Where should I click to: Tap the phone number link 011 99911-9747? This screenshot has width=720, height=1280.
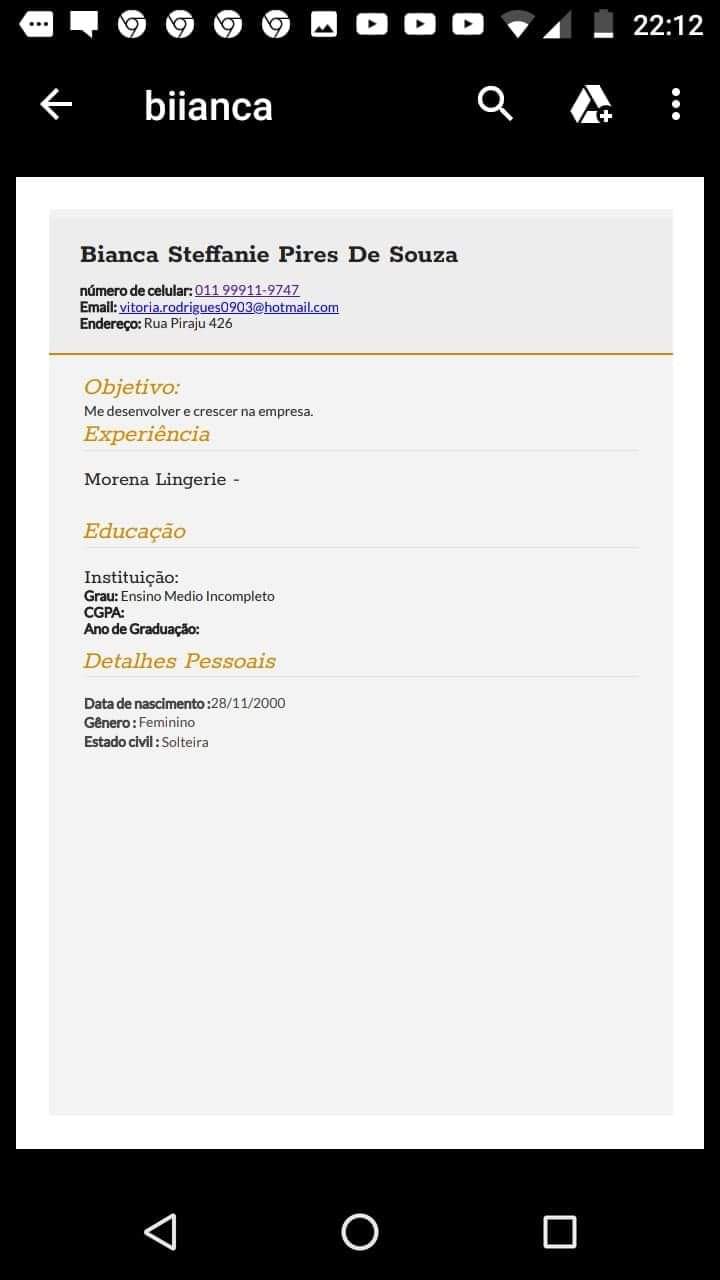pos(247,290)
